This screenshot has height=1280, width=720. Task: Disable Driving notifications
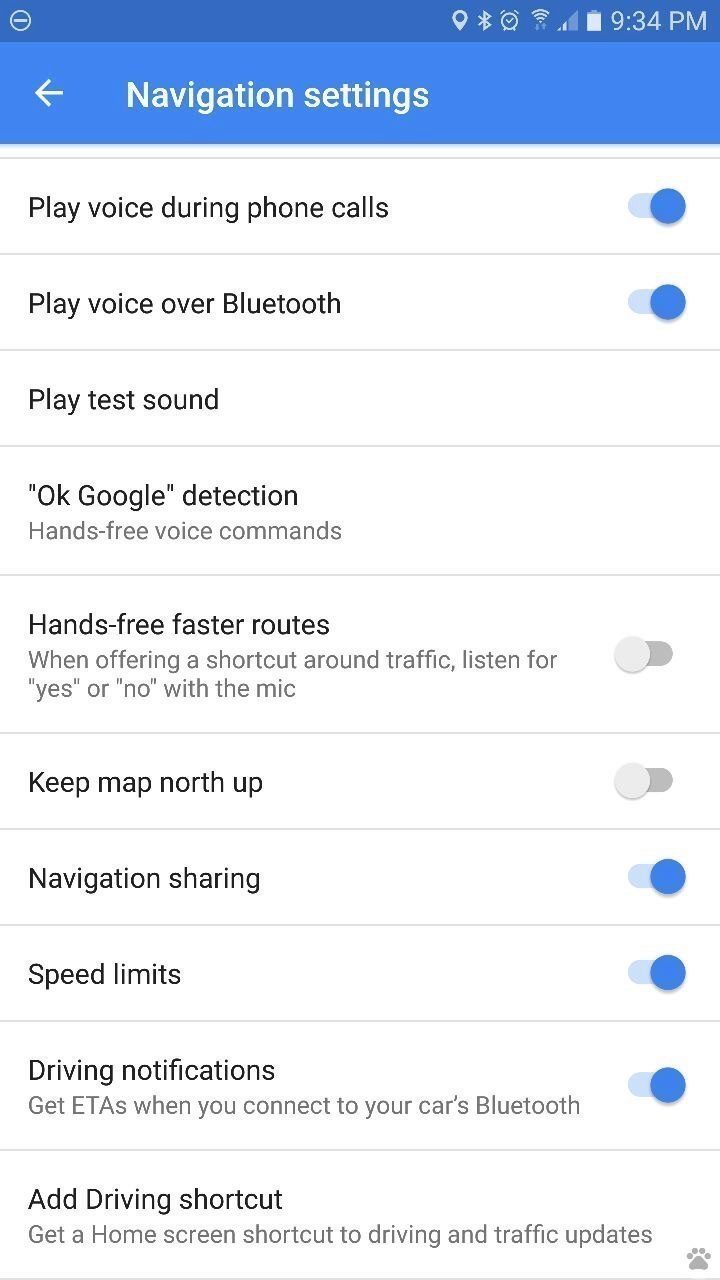[656, 1085]
